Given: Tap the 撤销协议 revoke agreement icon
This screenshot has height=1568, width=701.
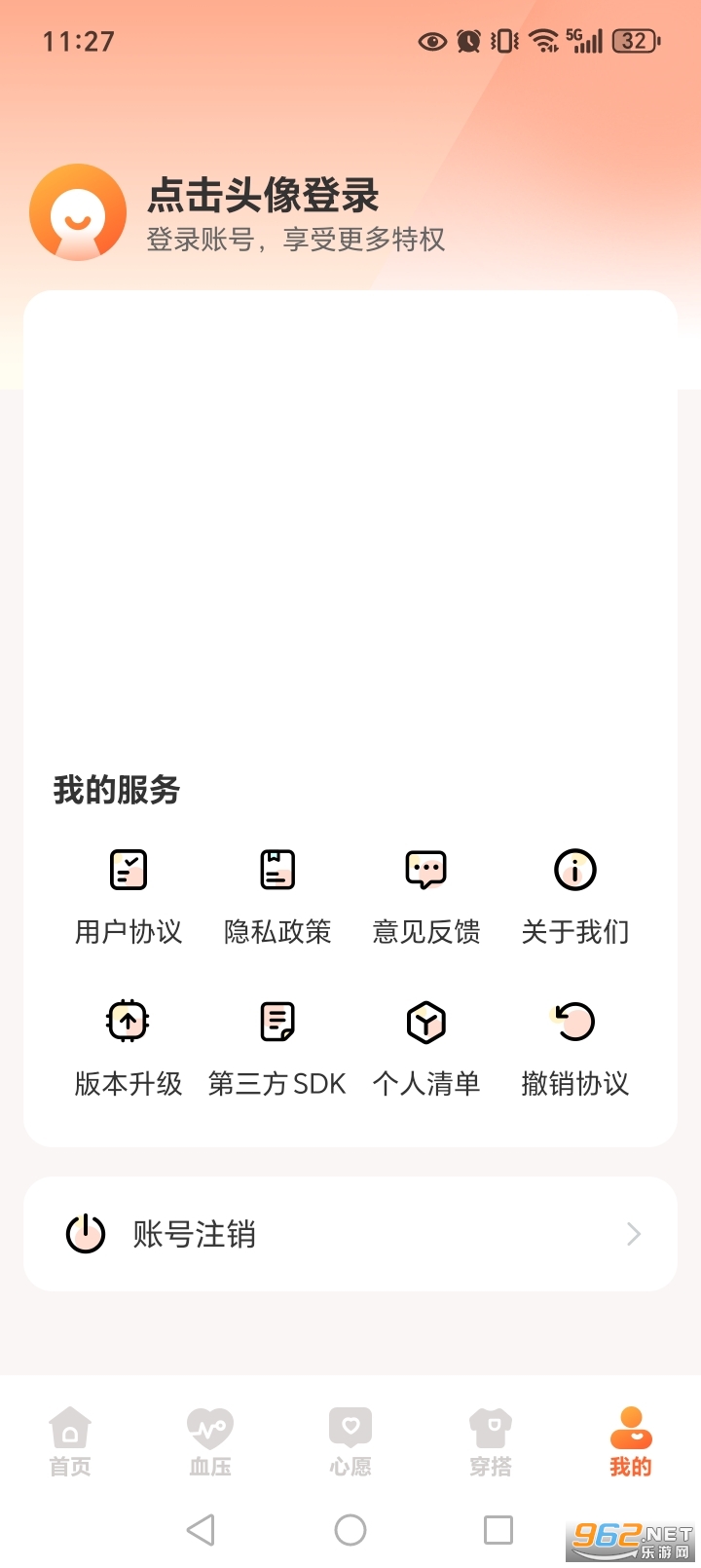Looking at the screenshot, I should (x=574, y=1021).
